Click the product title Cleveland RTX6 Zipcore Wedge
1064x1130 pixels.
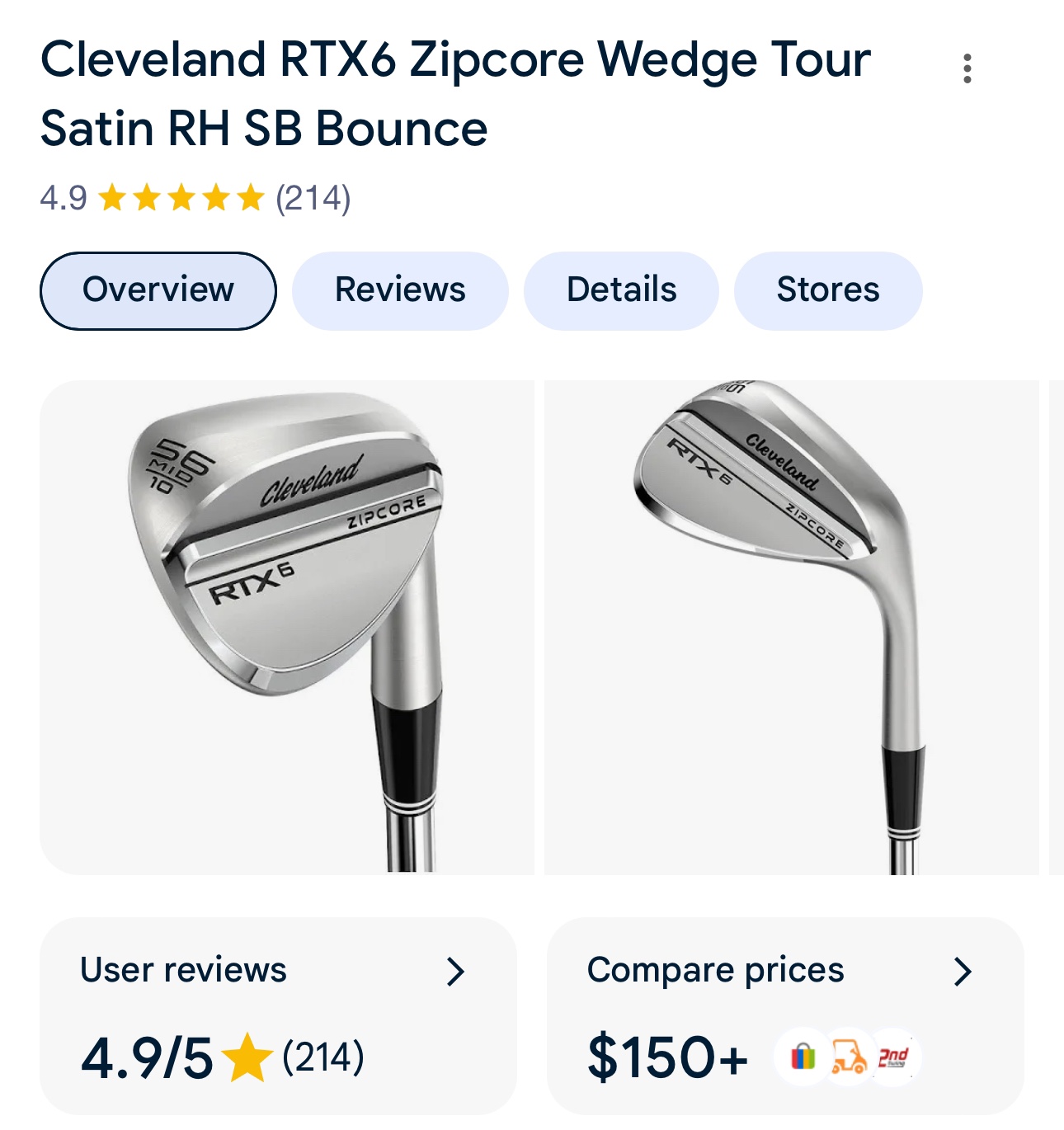pos(454,91)
